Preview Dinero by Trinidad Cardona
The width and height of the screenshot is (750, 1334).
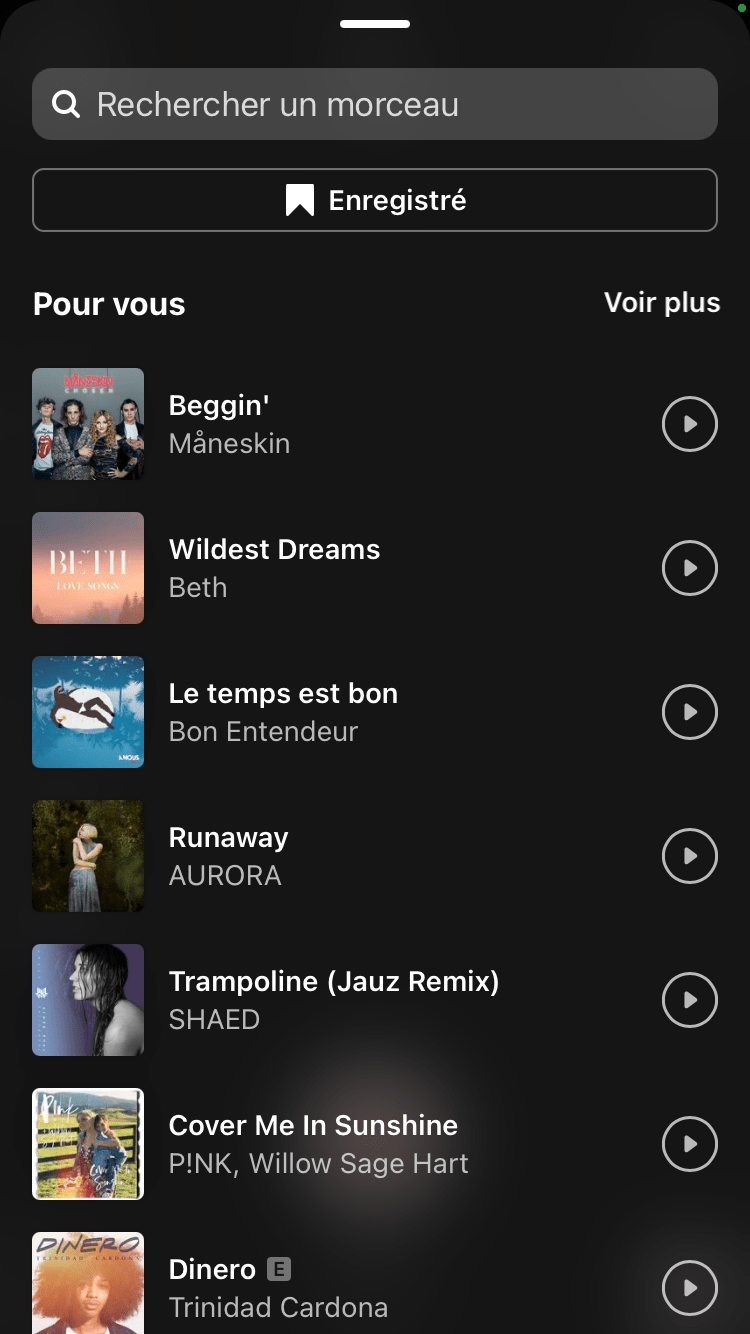click(690, 1288)
